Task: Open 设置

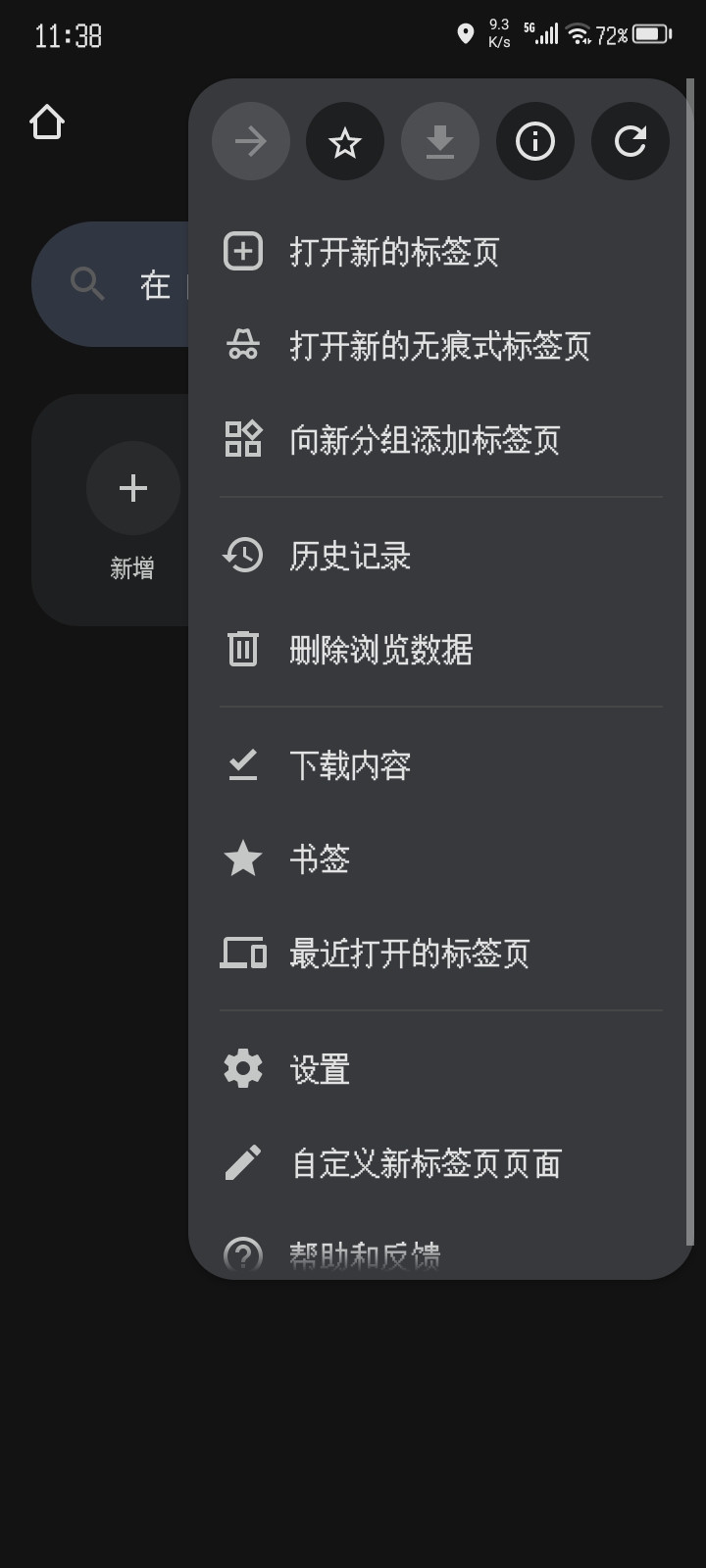Action: click(x=320, y=1069)
